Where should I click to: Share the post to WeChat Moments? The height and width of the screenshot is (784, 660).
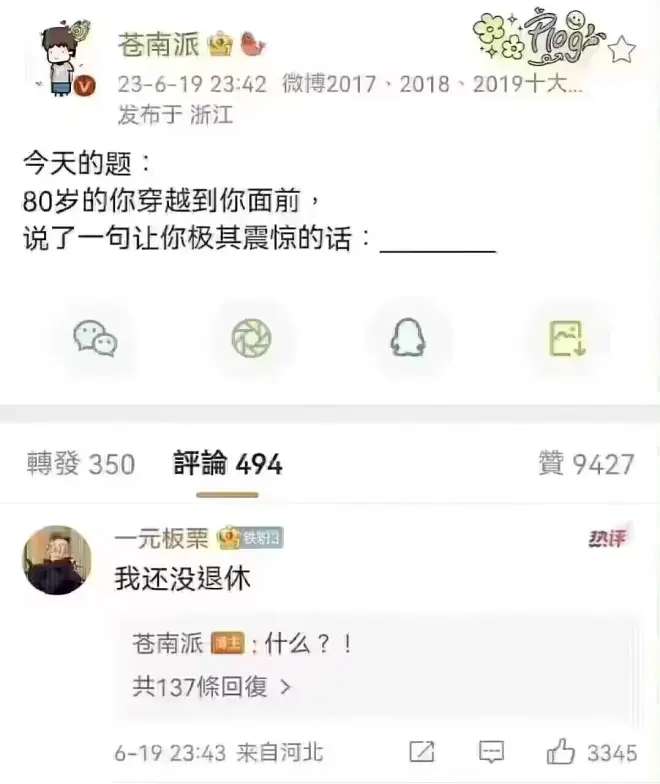251,341
